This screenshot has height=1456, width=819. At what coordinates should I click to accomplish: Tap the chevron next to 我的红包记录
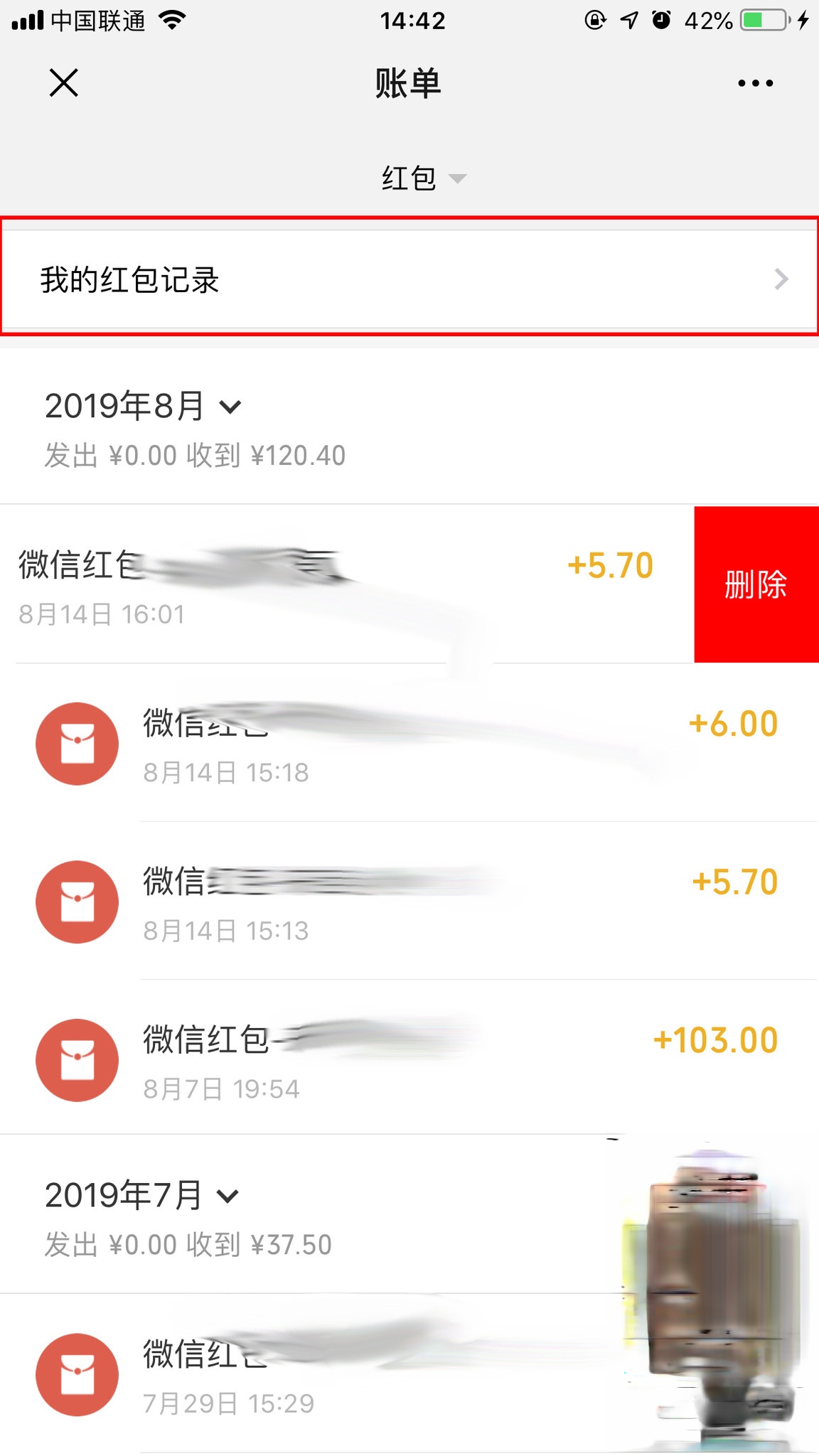(x=781, y=280)
